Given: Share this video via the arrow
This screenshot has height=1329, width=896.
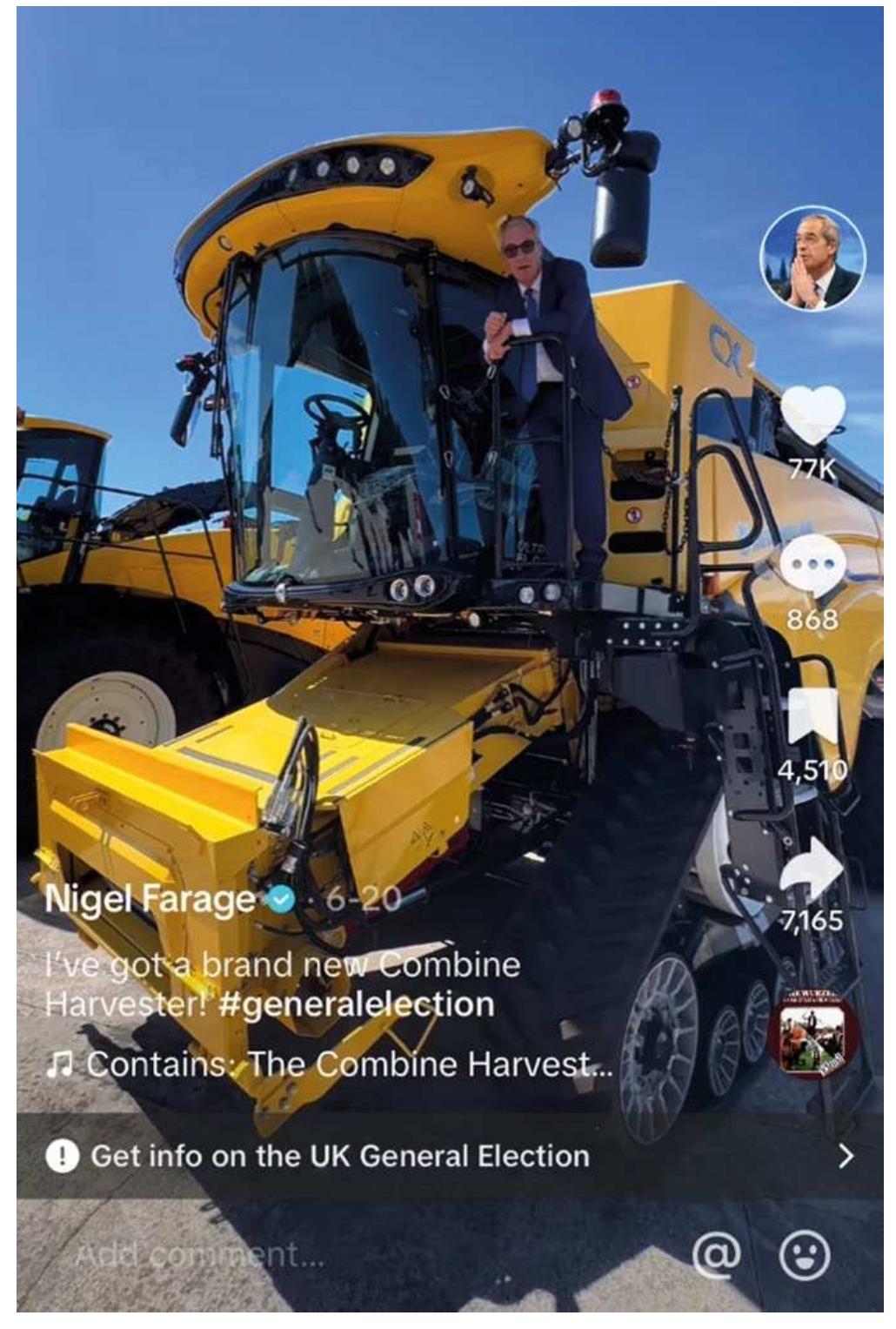Looking at the screenshot, I should (x=812, y=866).
